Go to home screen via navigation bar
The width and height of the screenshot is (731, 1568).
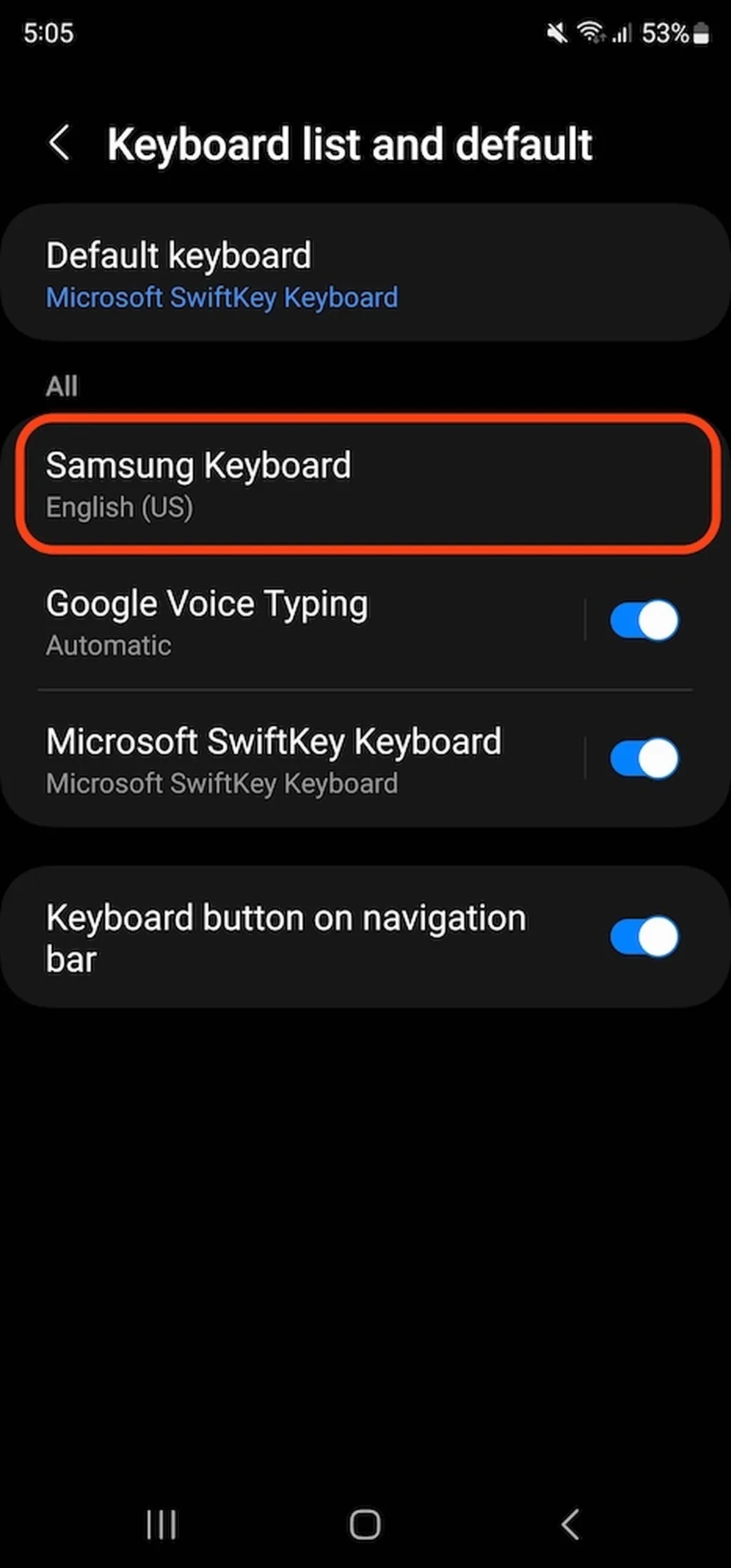point(365,1524)
